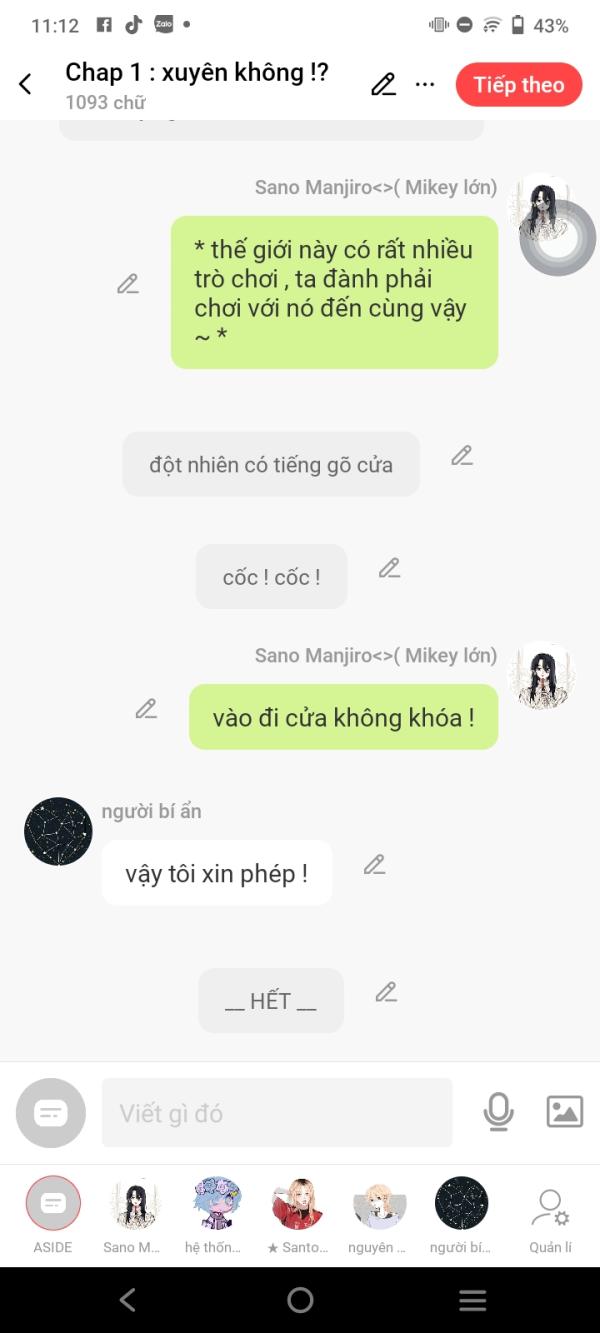Open the system recent apps menu
This screenshot has height=1333, width=600.
tap(472, 1300)
